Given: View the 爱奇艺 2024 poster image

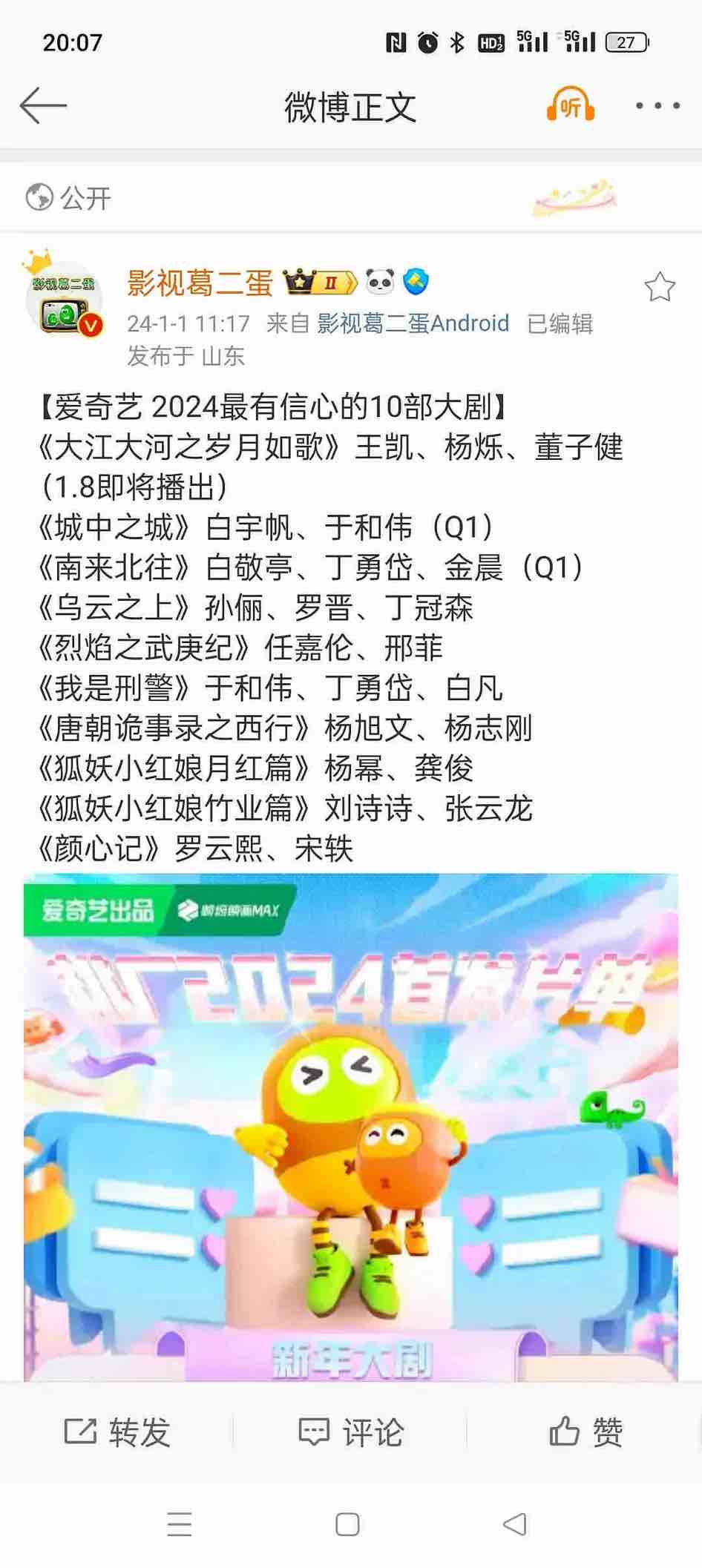Looking at the screenshot, I should [350, 1126].
